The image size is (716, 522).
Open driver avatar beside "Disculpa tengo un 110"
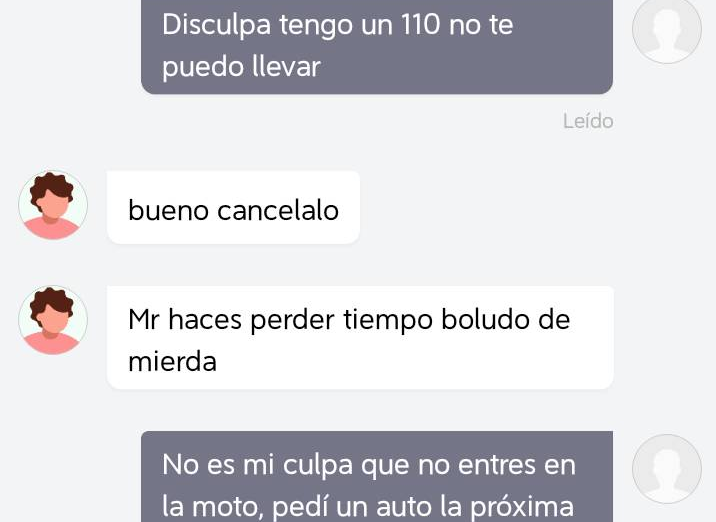pos(667,30)
